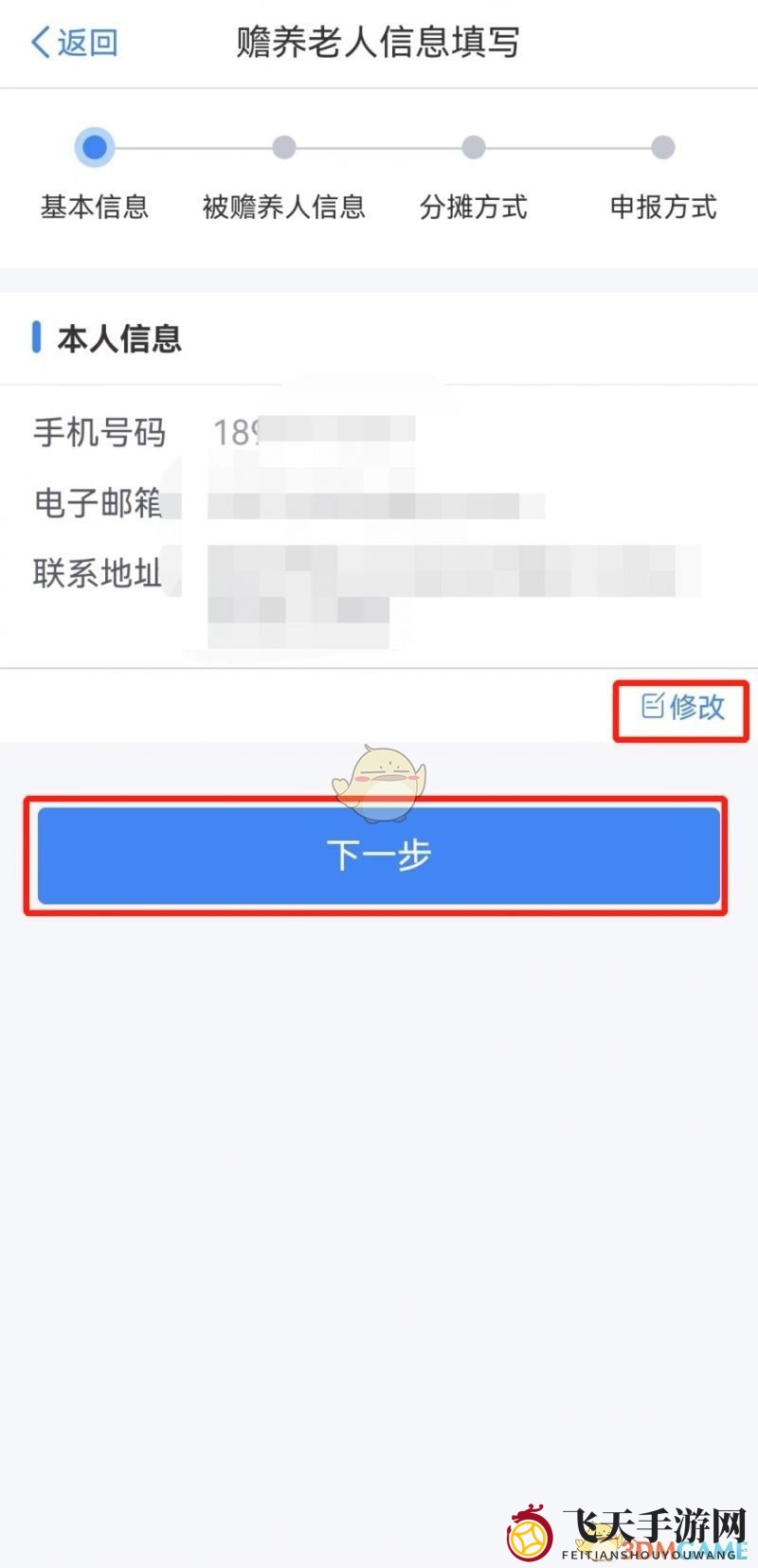Proceed with the 下一步 button
Image resolution: width=758 pixels, height=1568 pixels.
pyautogui.click(x=379, y=855)
